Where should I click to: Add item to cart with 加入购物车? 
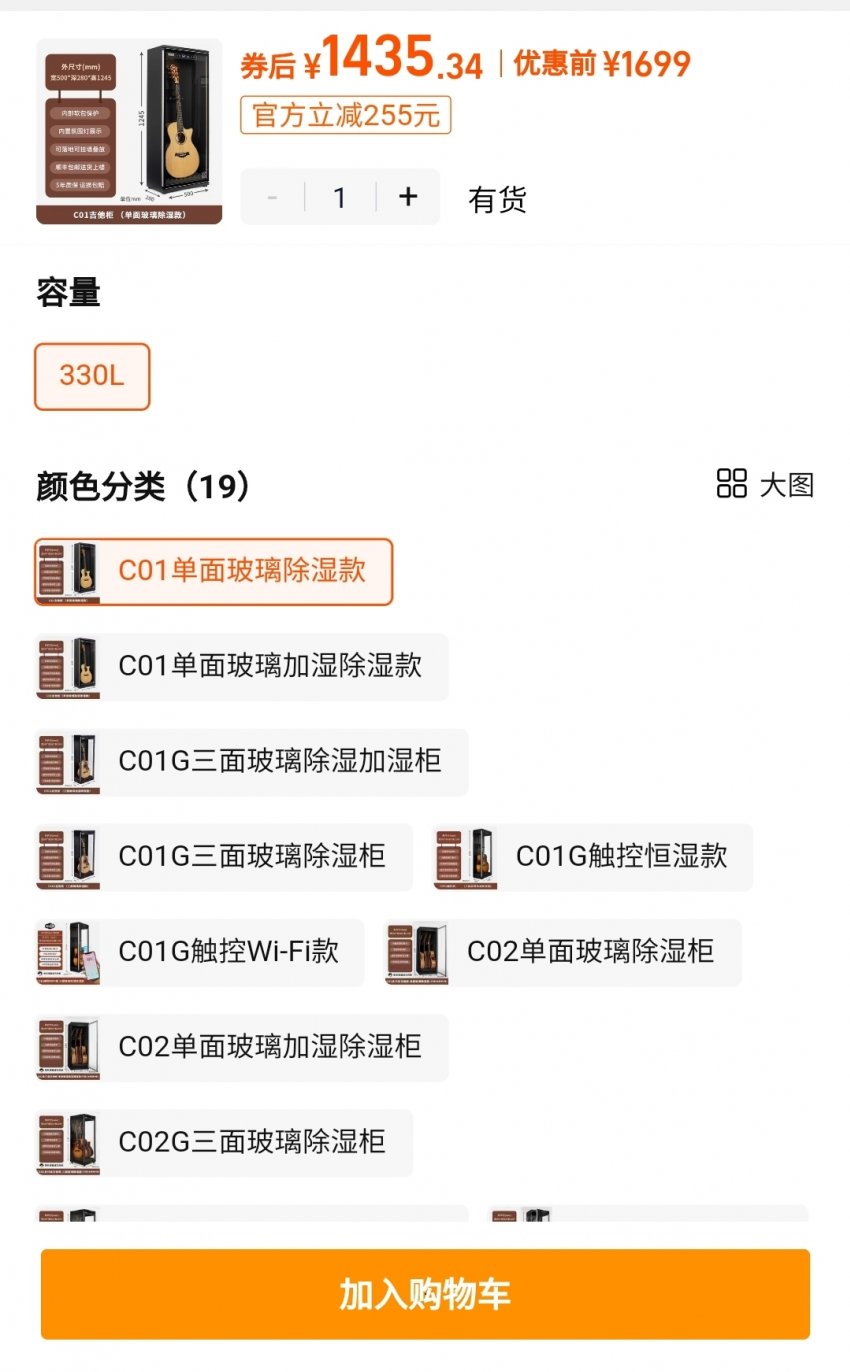(x=425, y=1293)
